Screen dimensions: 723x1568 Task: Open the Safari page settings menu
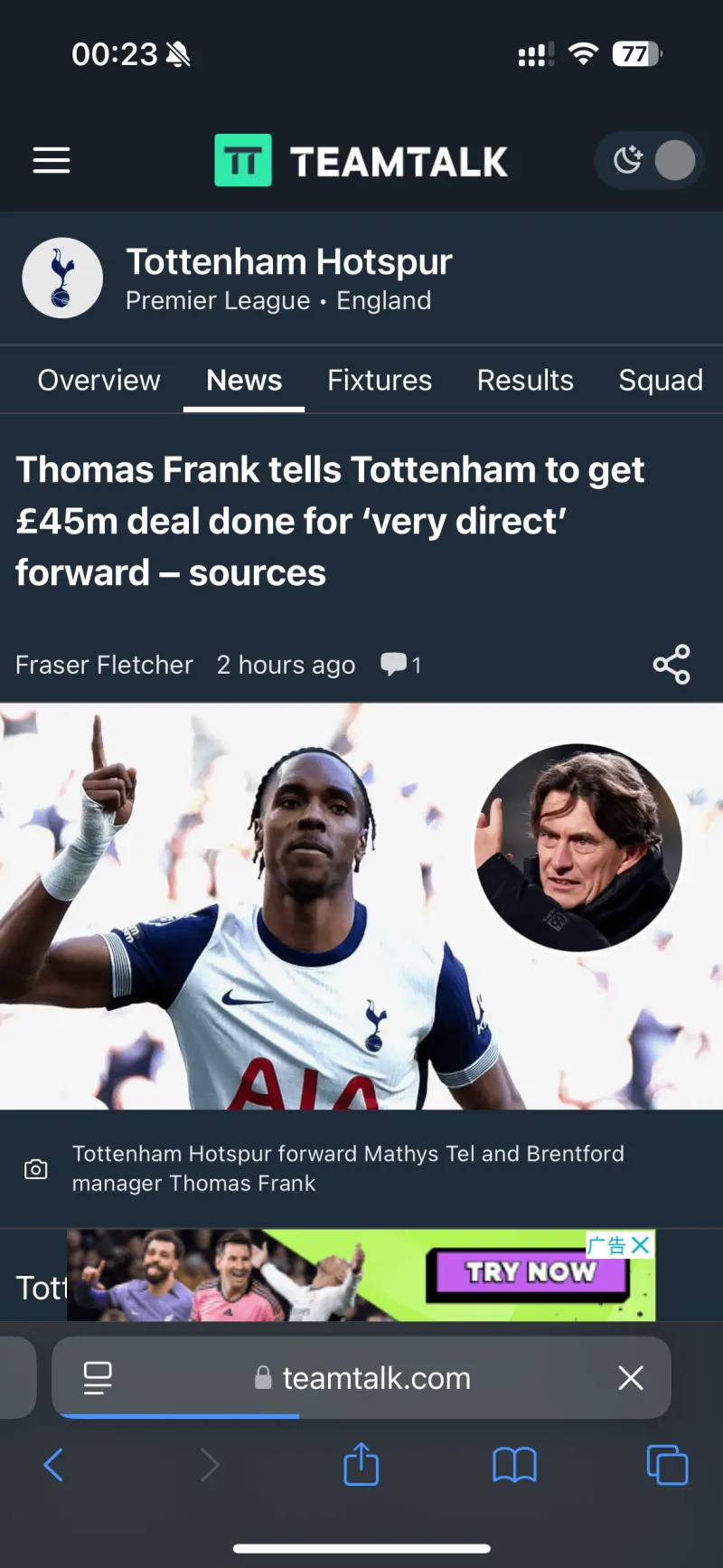coord(98,1378)
